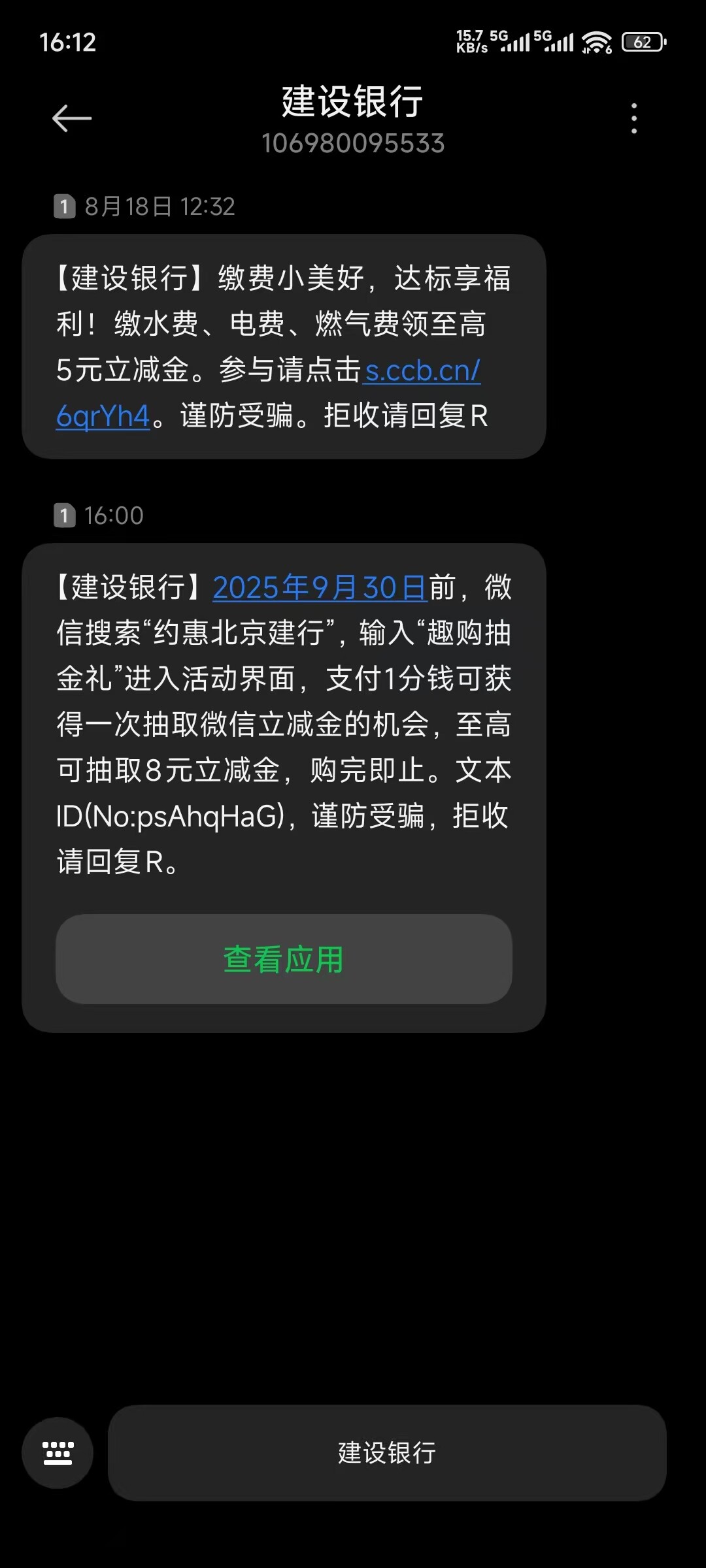This screenshot has width=706, height=1568.
Task: Open the 建设银行 bottom menu button
Action: 387,1453
